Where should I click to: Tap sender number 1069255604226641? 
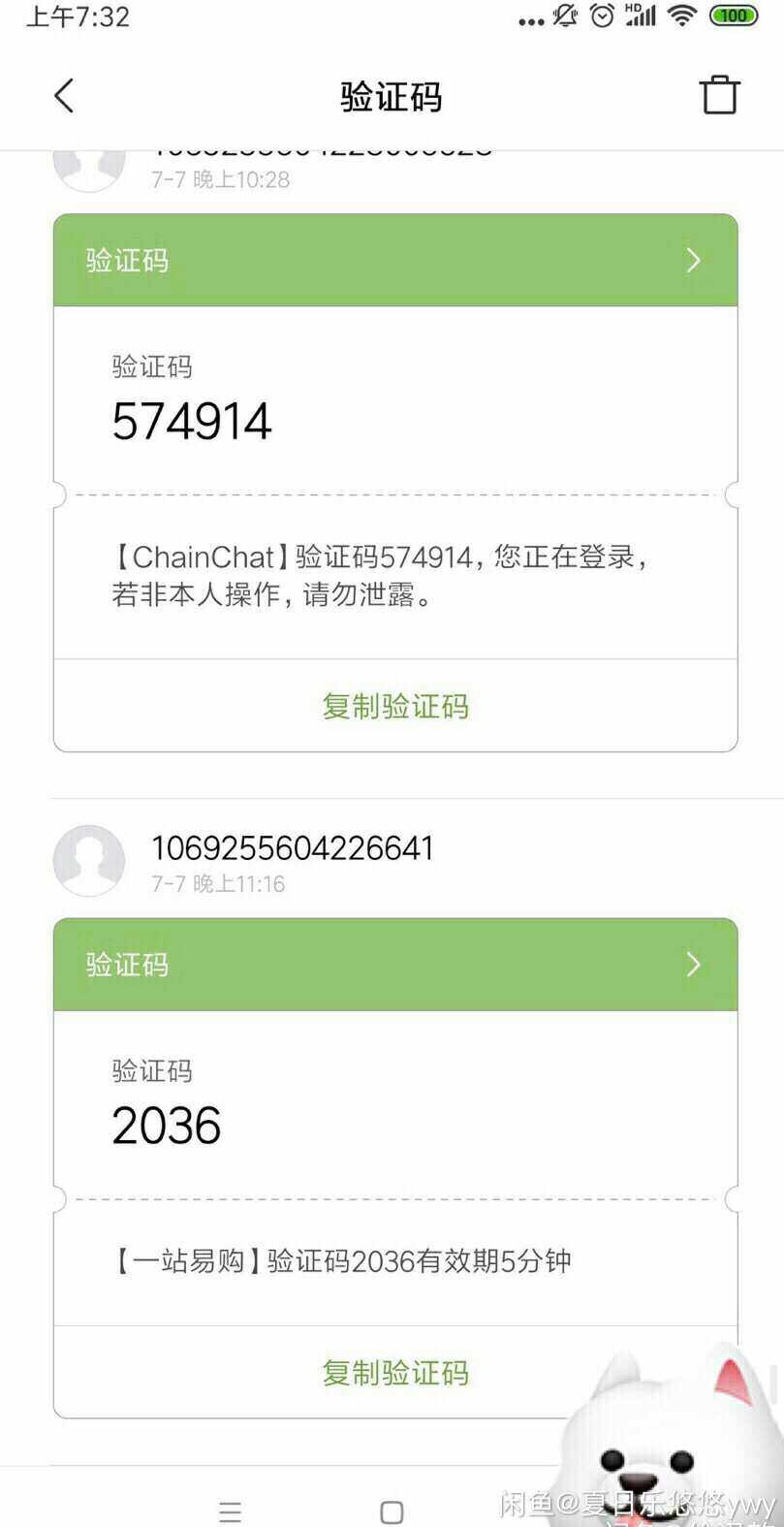(x=294, y=847)
